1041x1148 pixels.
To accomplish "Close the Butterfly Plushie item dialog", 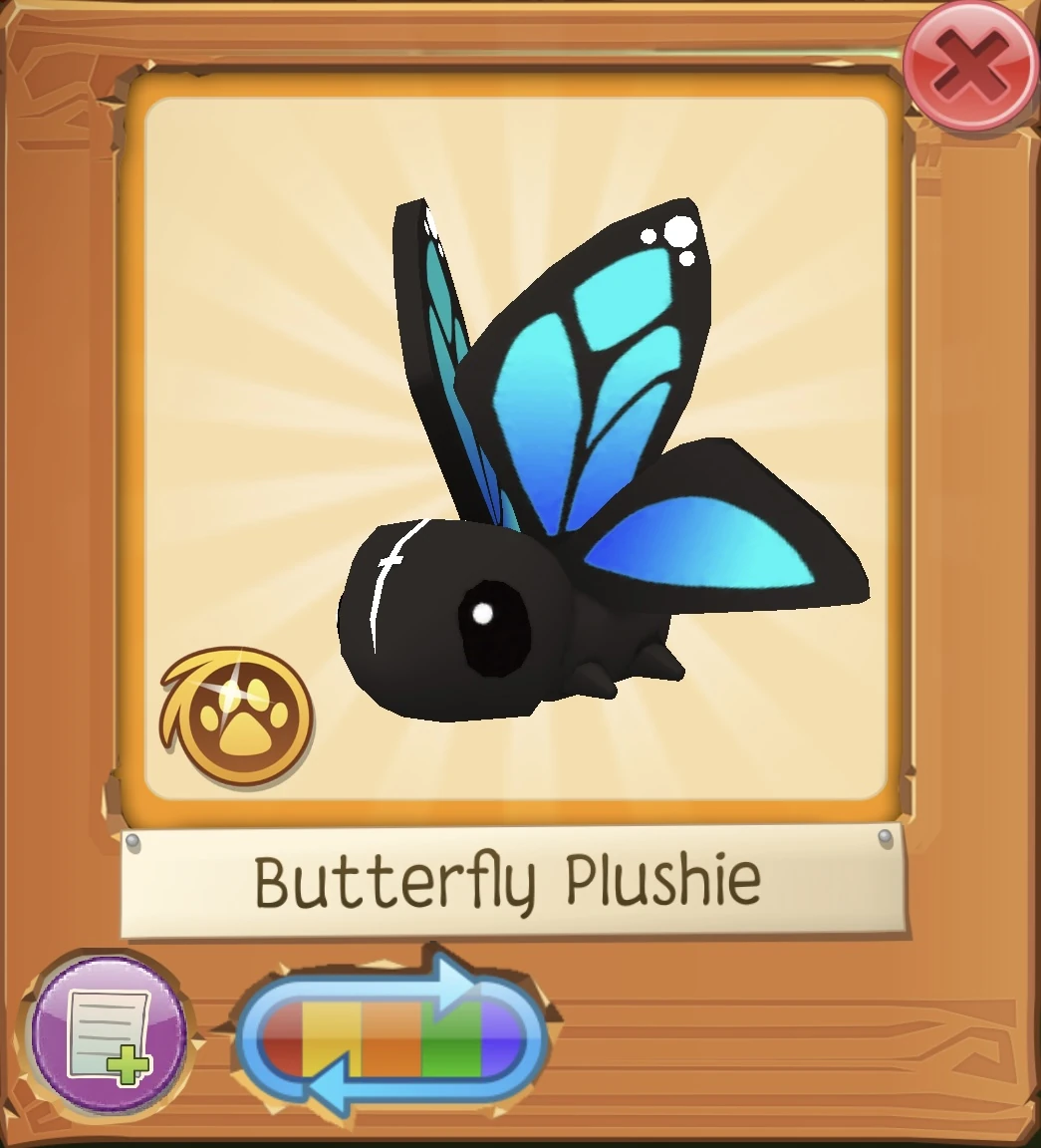I will click(x=970, y=68).
